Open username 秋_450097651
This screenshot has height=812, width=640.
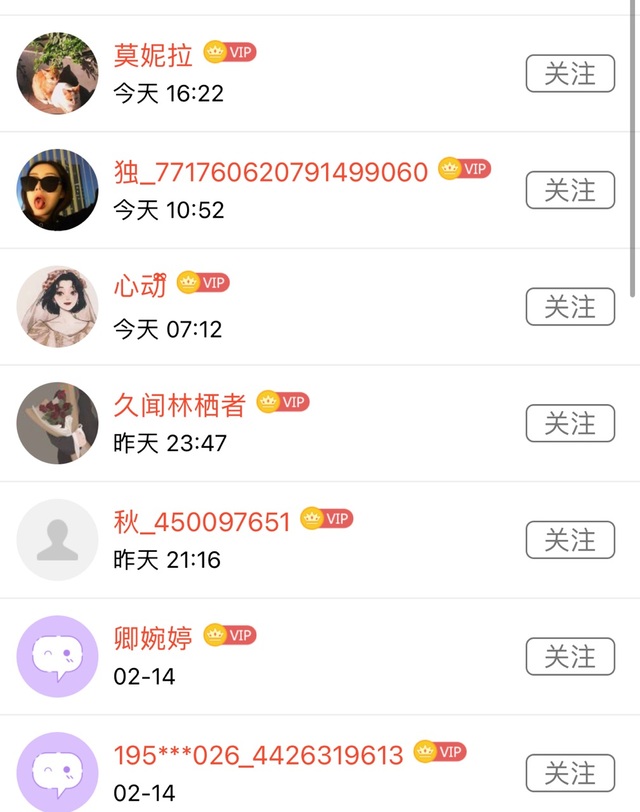pos(202,521)
